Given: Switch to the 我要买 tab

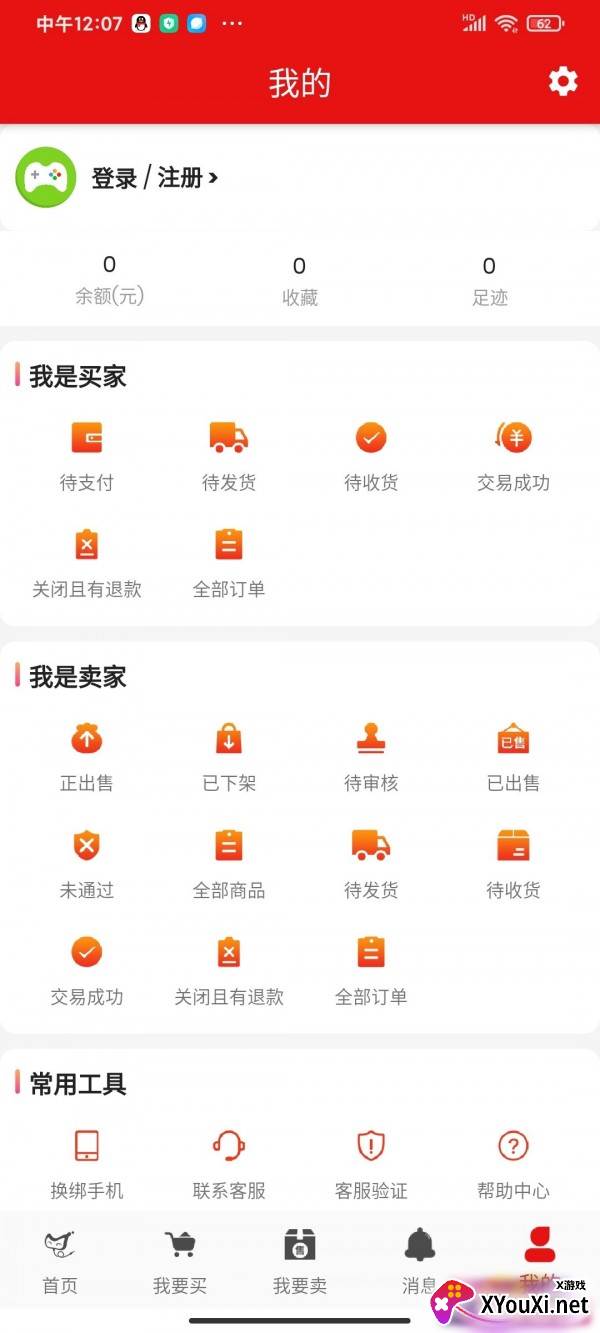Looking at the screenshot, I should (180, 1262).
